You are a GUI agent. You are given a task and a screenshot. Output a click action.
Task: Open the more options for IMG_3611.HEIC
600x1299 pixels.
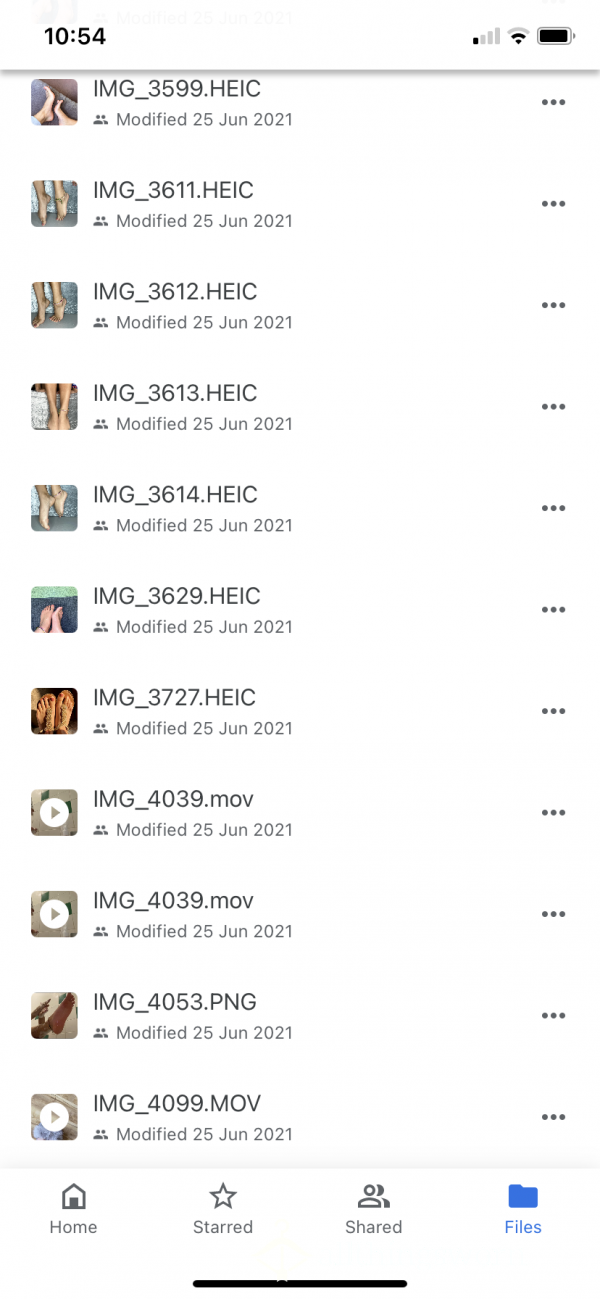[553, 204]
